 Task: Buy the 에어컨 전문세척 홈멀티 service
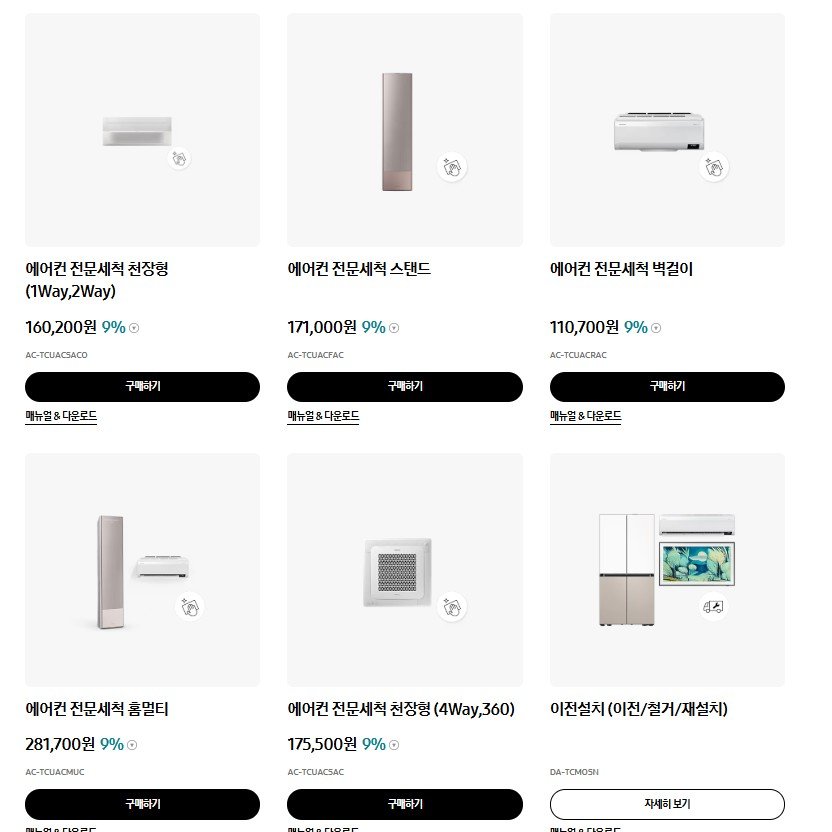coord(142,804)
